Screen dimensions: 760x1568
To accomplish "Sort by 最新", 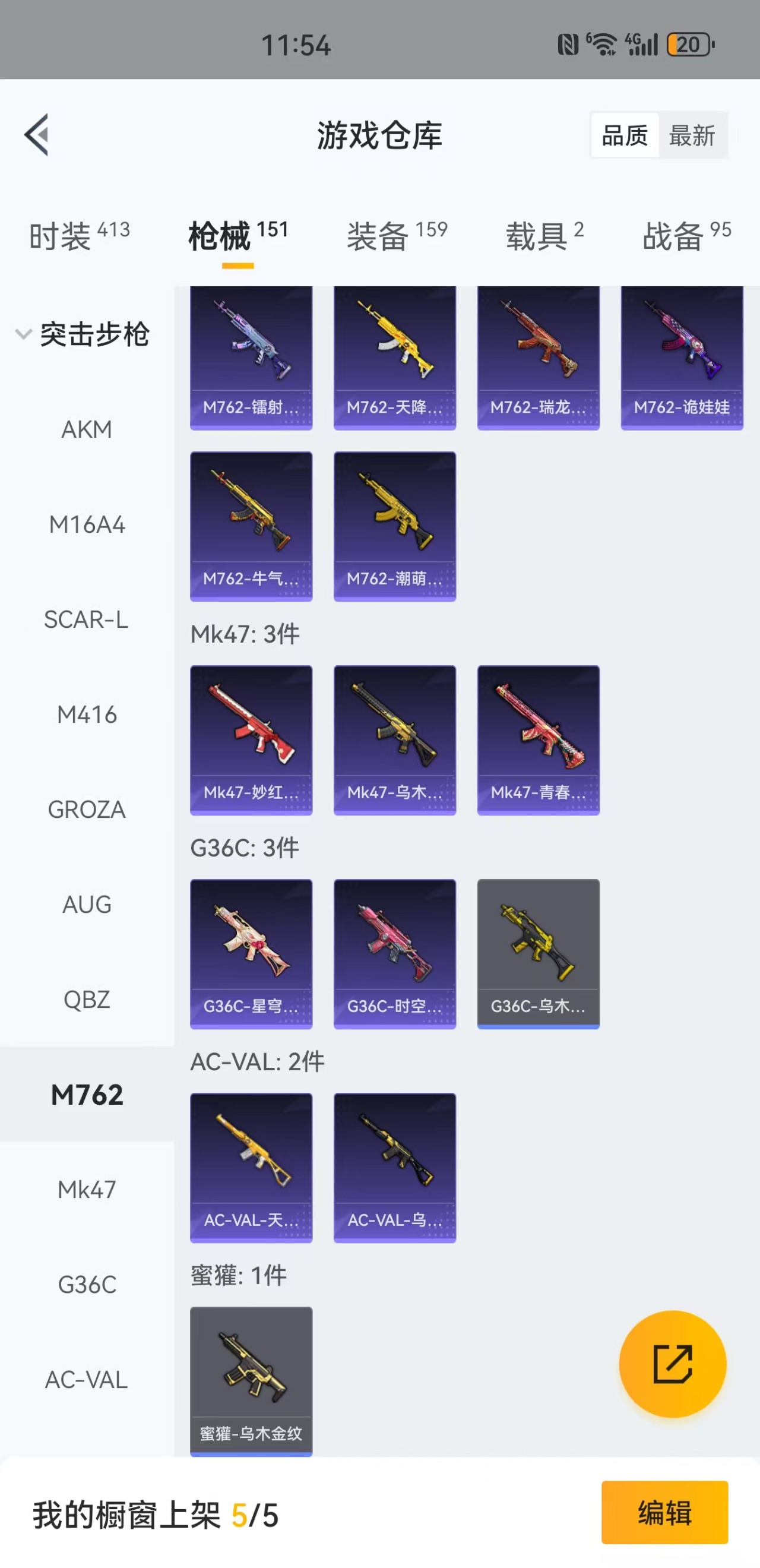I will tap(692, 135).
